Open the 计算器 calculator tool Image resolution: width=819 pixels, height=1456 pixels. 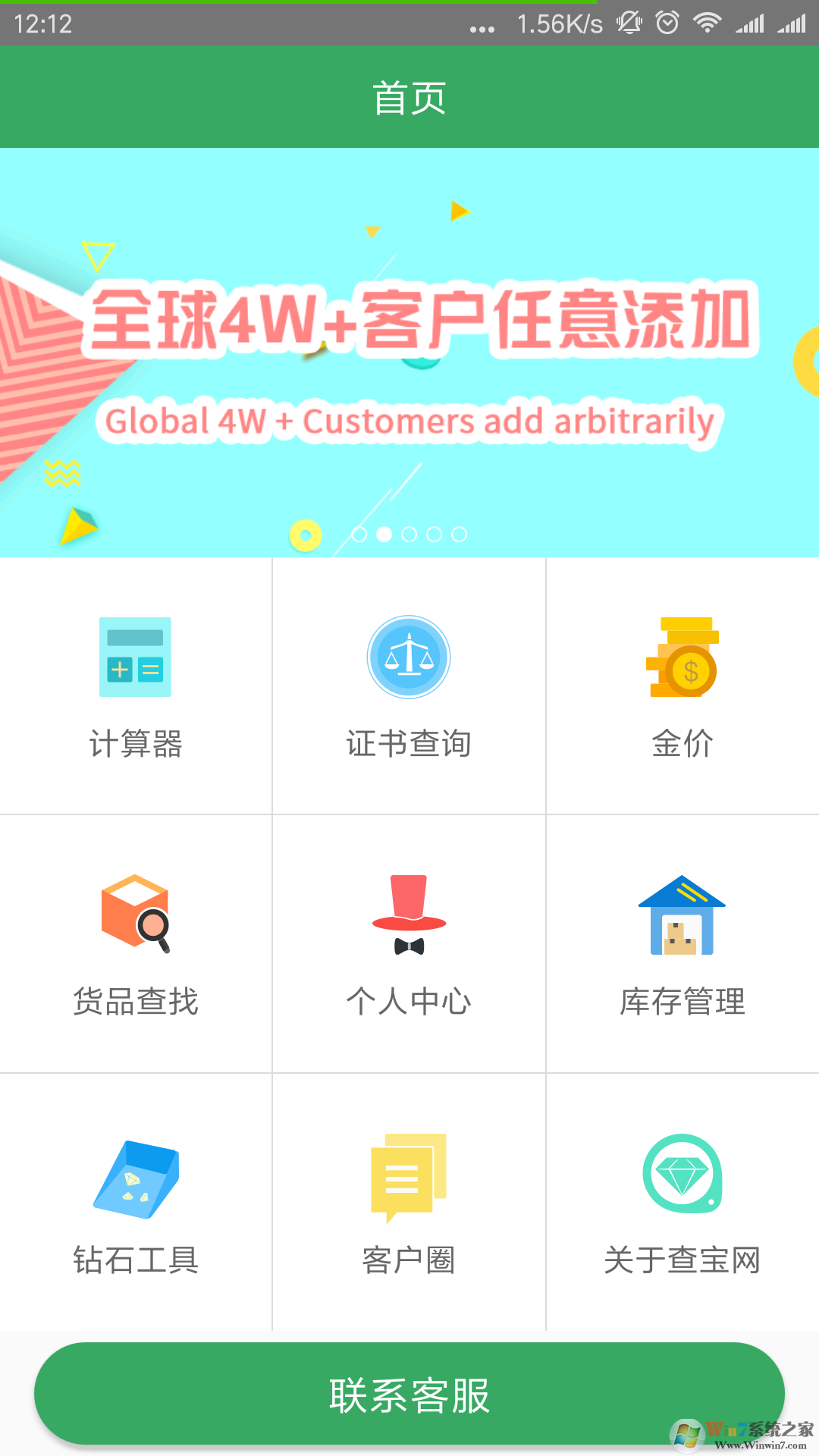point(136,682)
